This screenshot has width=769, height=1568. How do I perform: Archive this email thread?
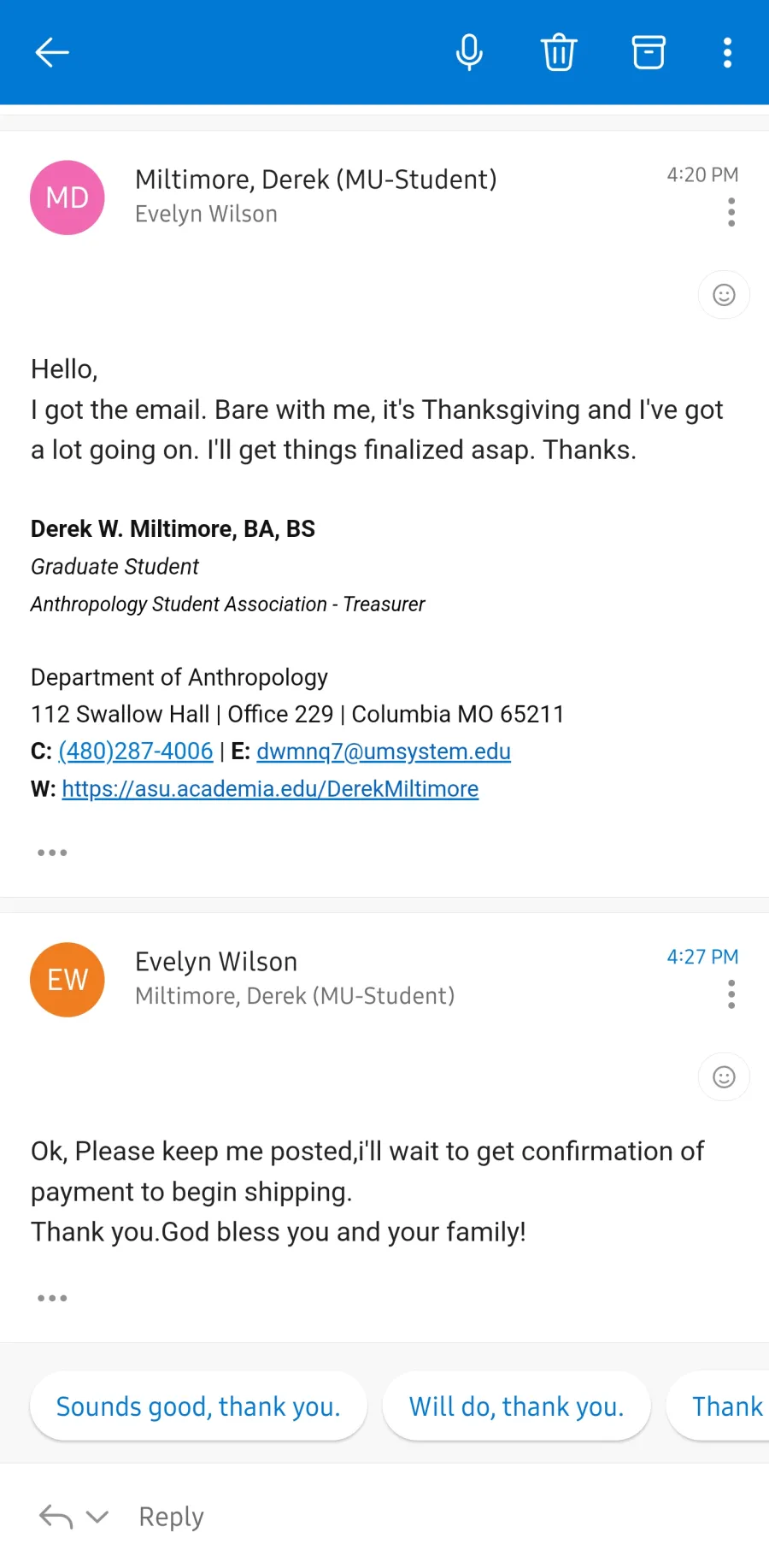649,52
